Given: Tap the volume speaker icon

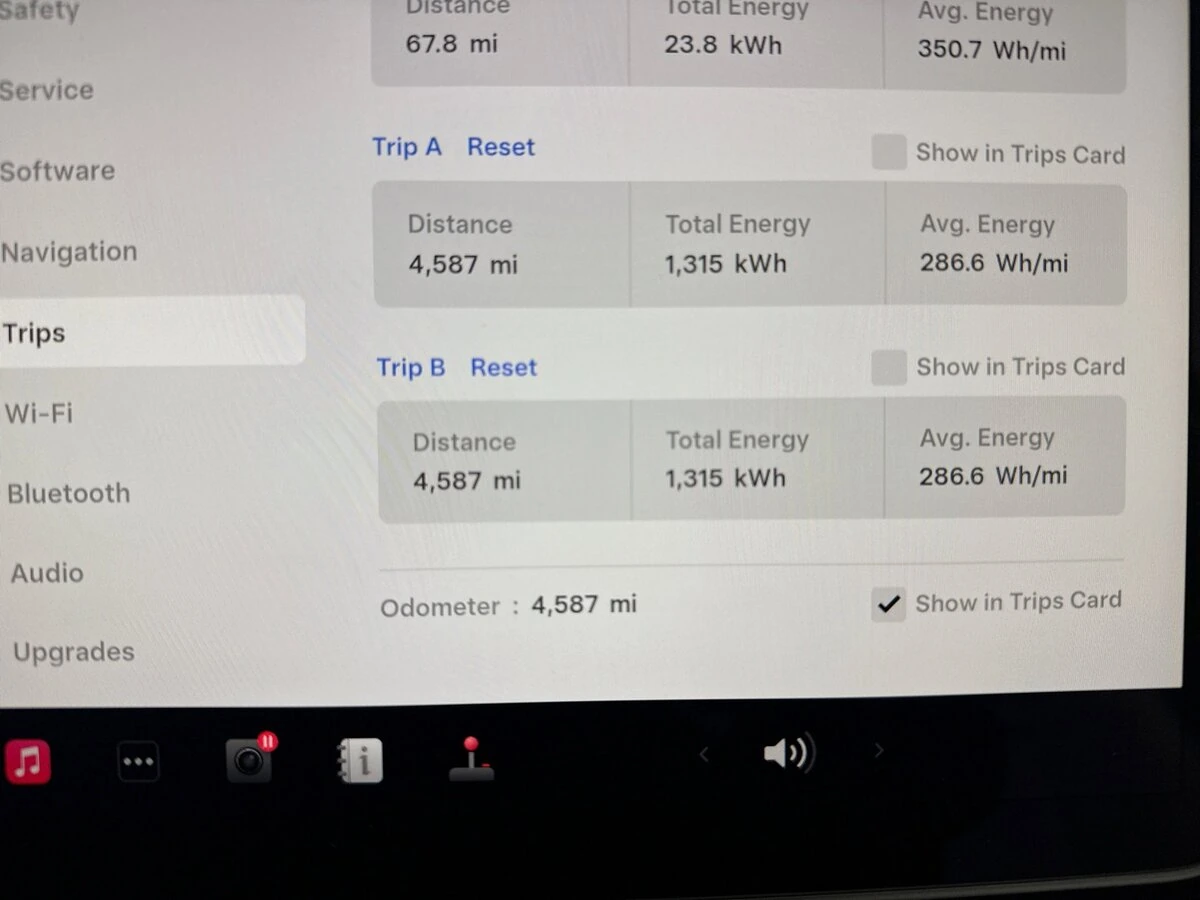Looking at the screenshot, I should (x=789, y=753).
